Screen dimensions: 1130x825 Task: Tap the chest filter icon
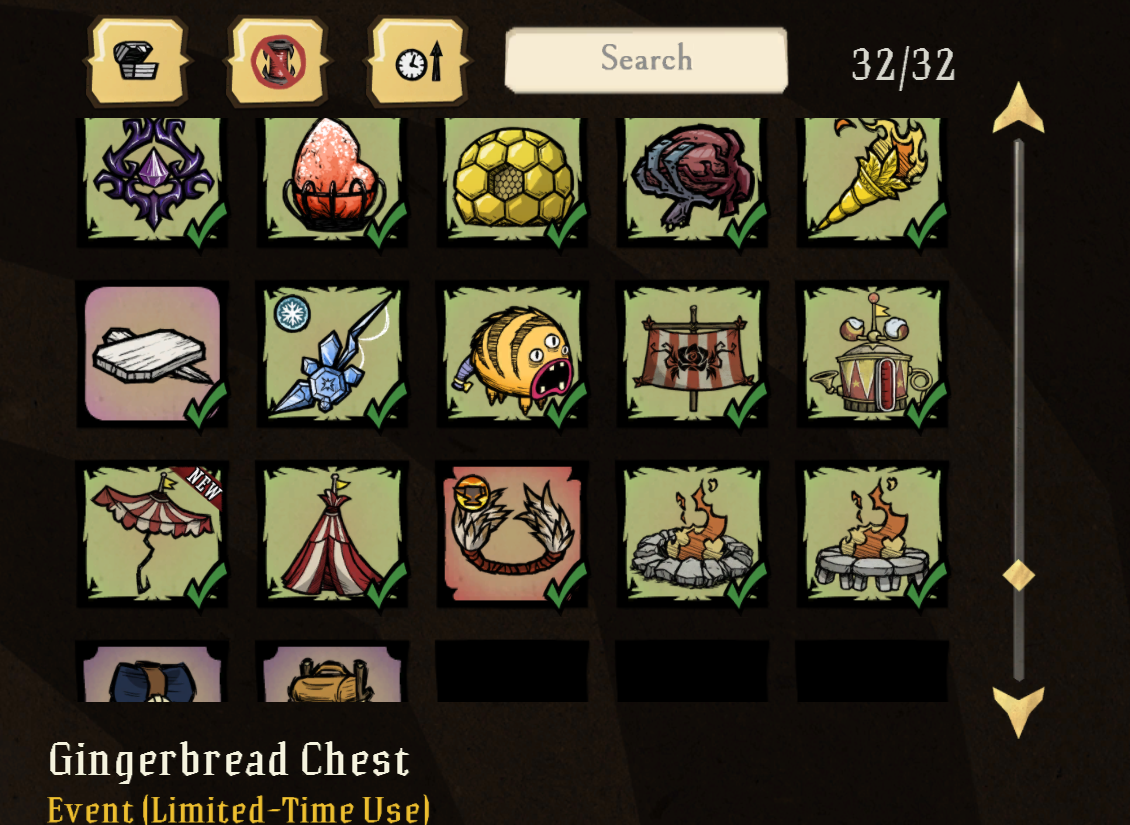[136, 61]
